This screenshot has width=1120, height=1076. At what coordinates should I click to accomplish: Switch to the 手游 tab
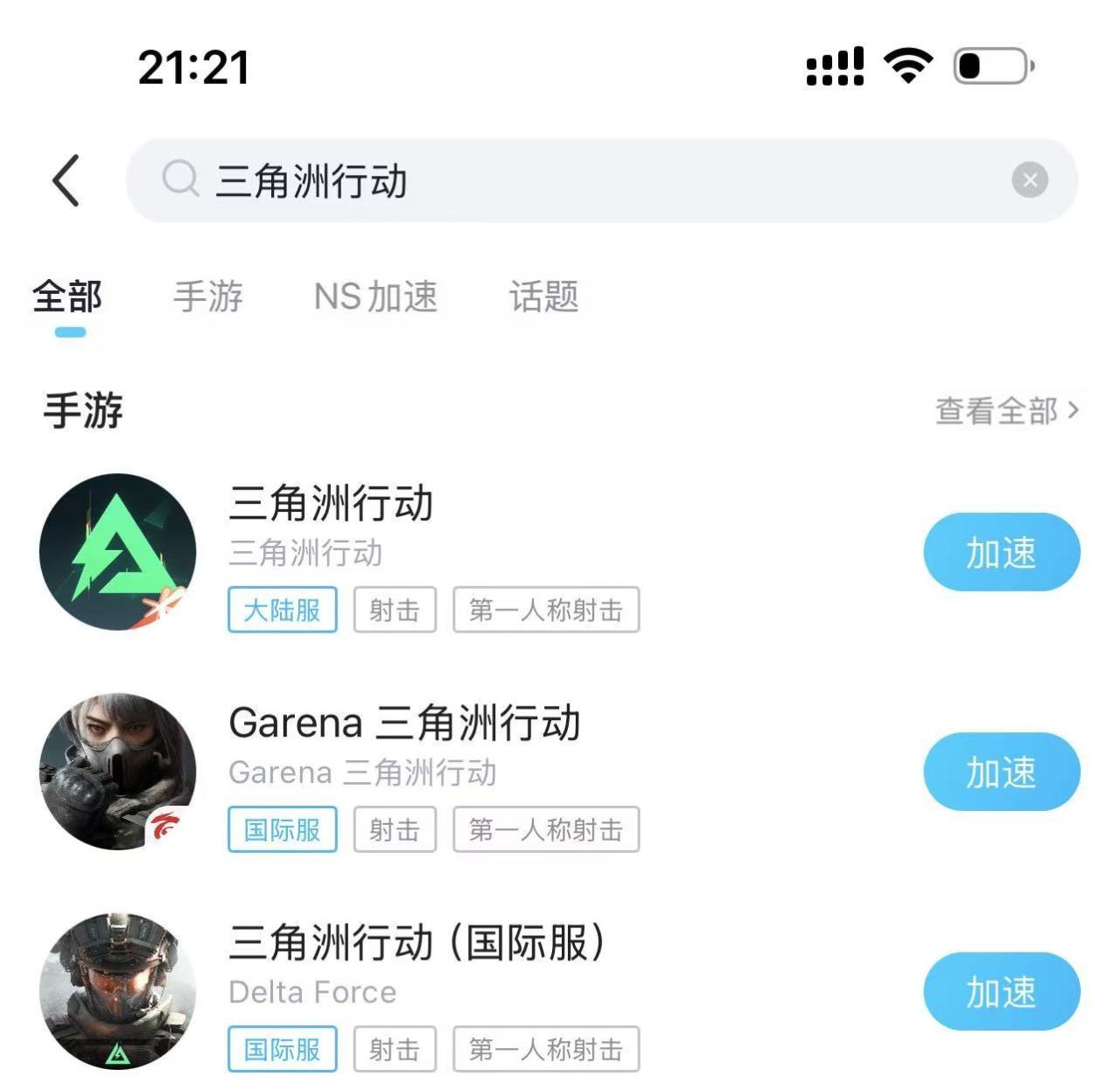[208, 297]
